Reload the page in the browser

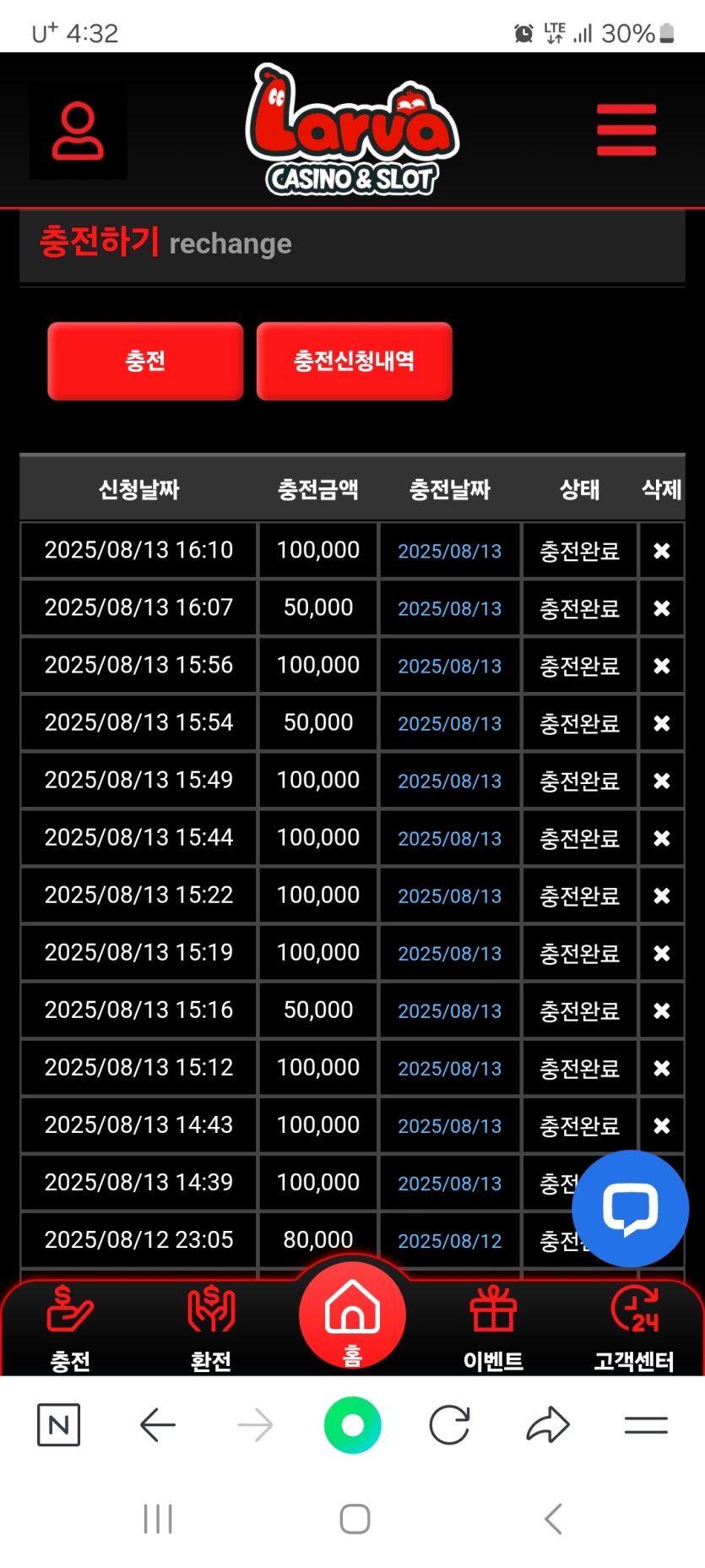(x=449, y=1426)
